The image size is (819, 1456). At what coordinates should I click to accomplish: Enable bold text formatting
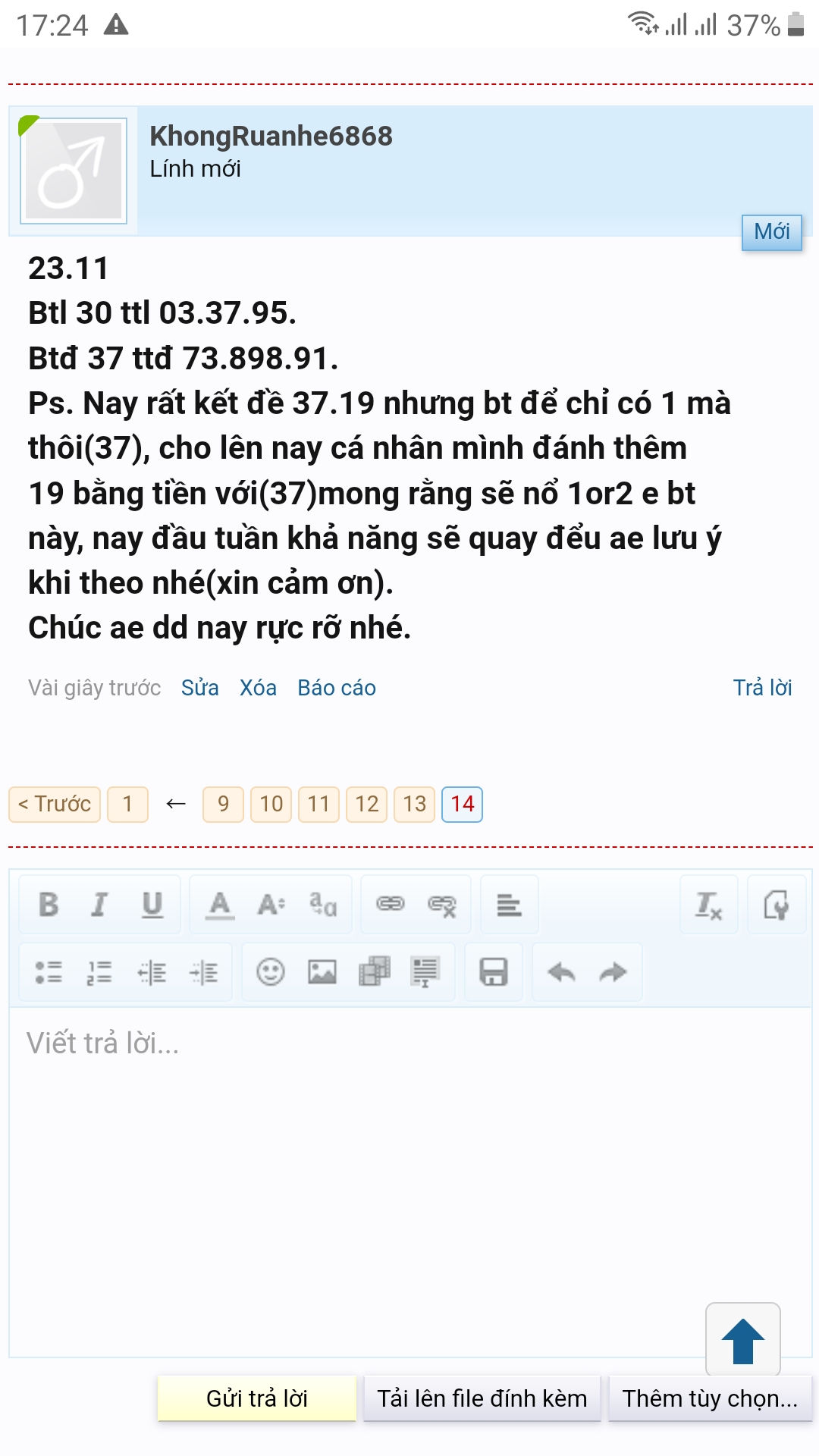point(49,905)
